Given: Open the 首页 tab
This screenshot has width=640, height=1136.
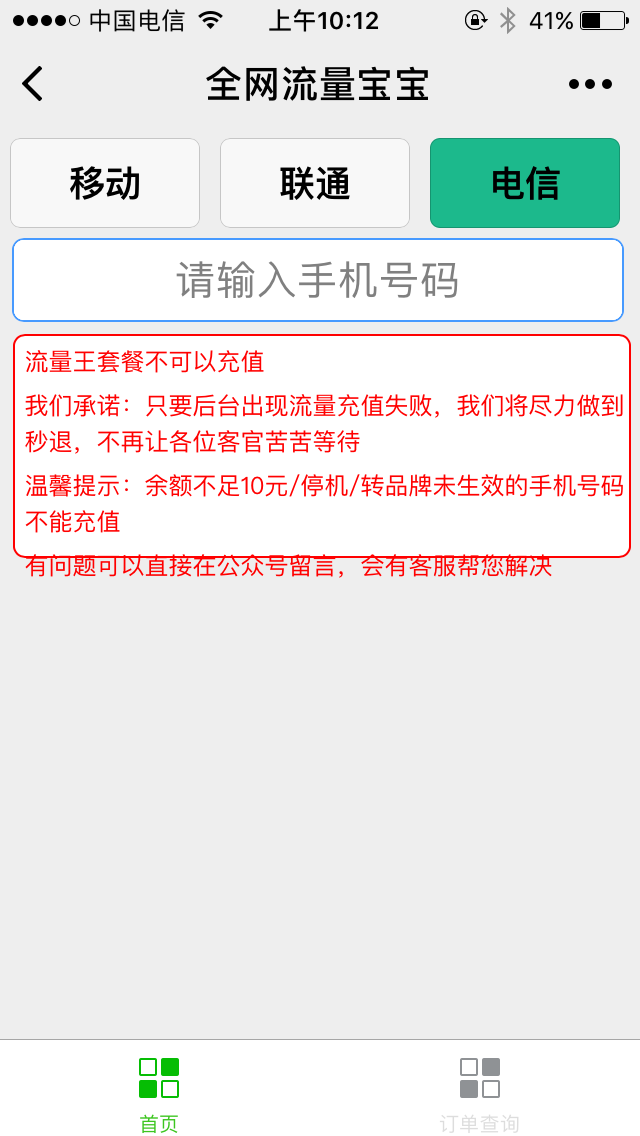Looking at the screenshot, I should pyautogui.click(x=159, y=1093).
